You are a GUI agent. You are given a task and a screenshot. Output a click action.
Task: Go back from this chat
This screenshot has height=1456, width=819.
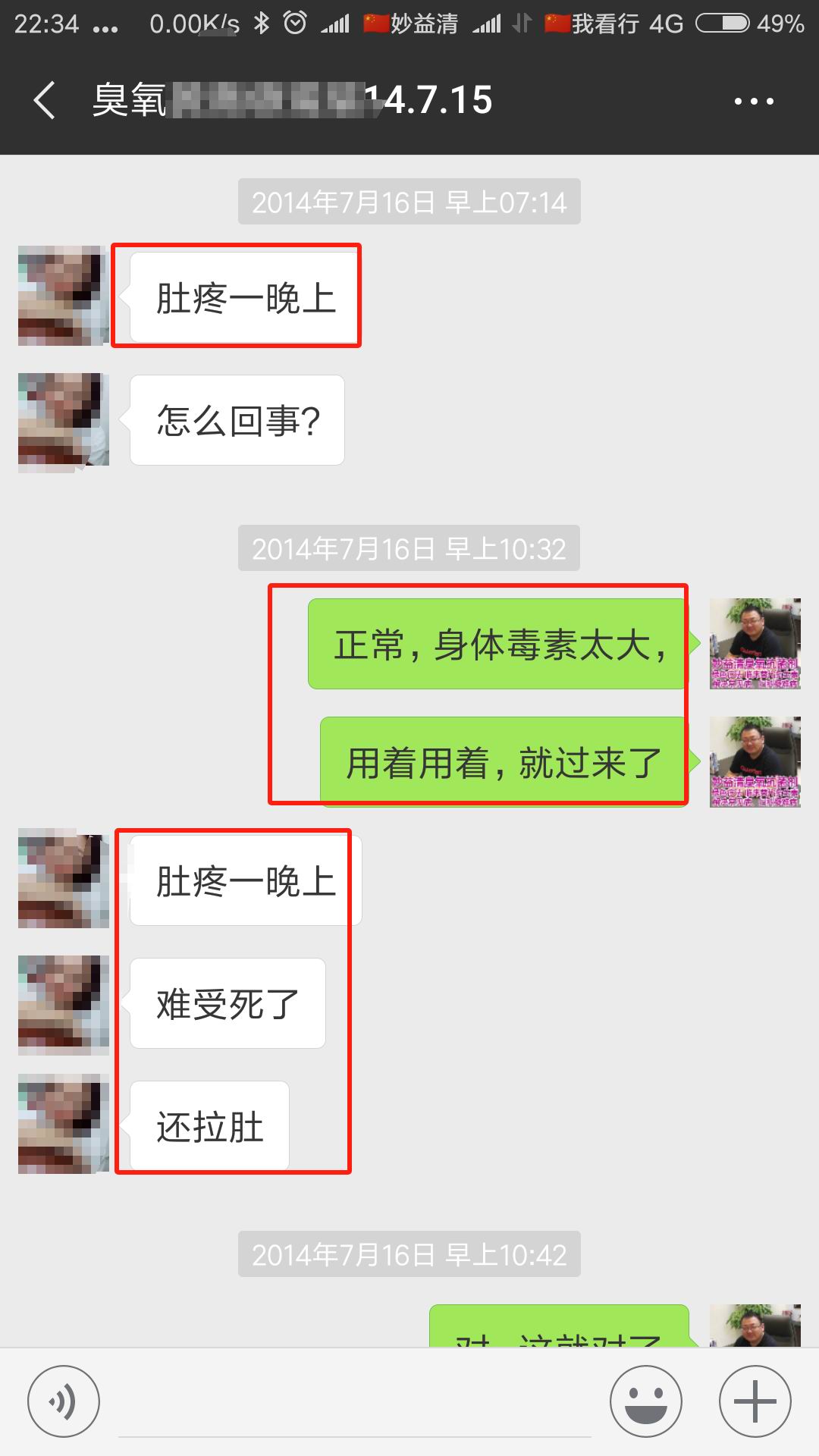point(45,101)
